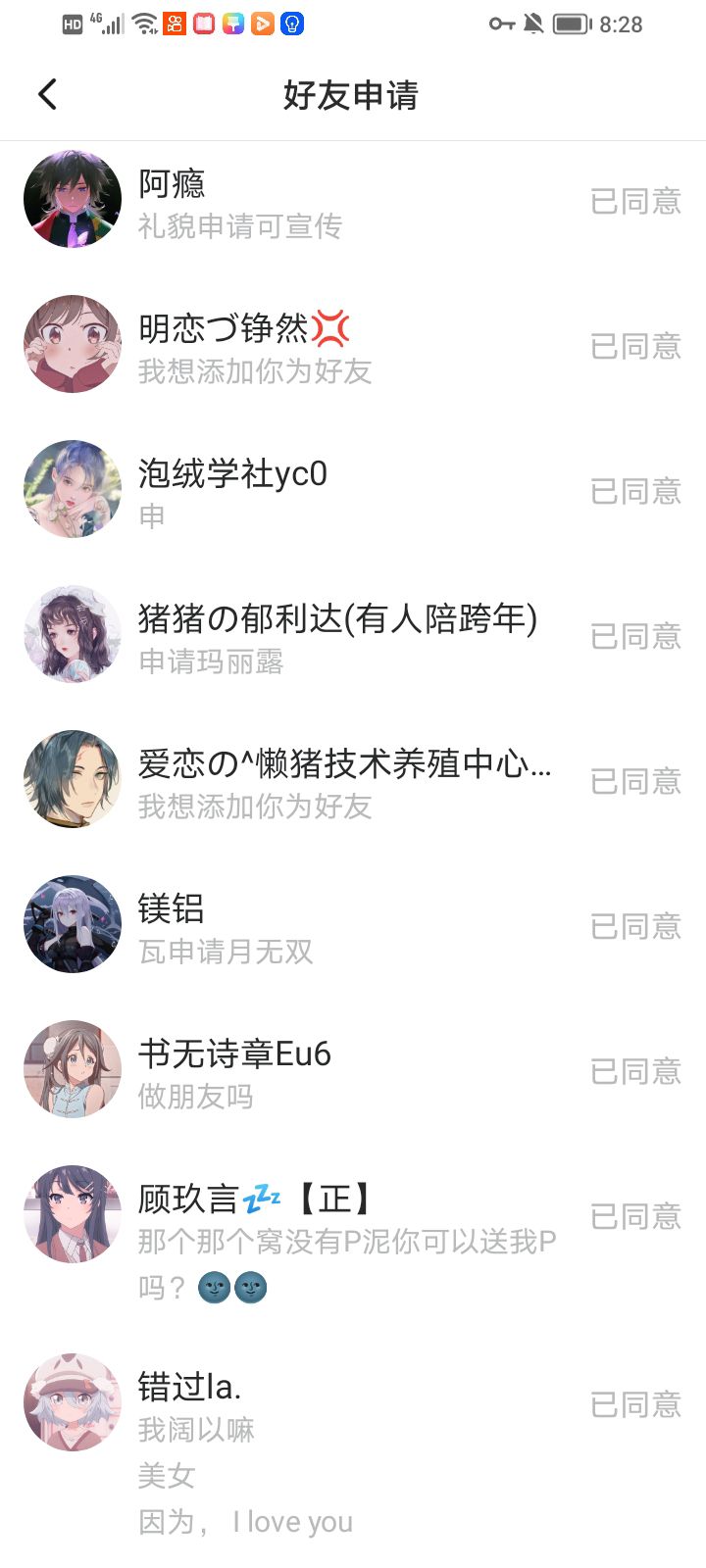Go back from the 好友申请 page
Screen dimensions: 706x1568
point(47,94)
